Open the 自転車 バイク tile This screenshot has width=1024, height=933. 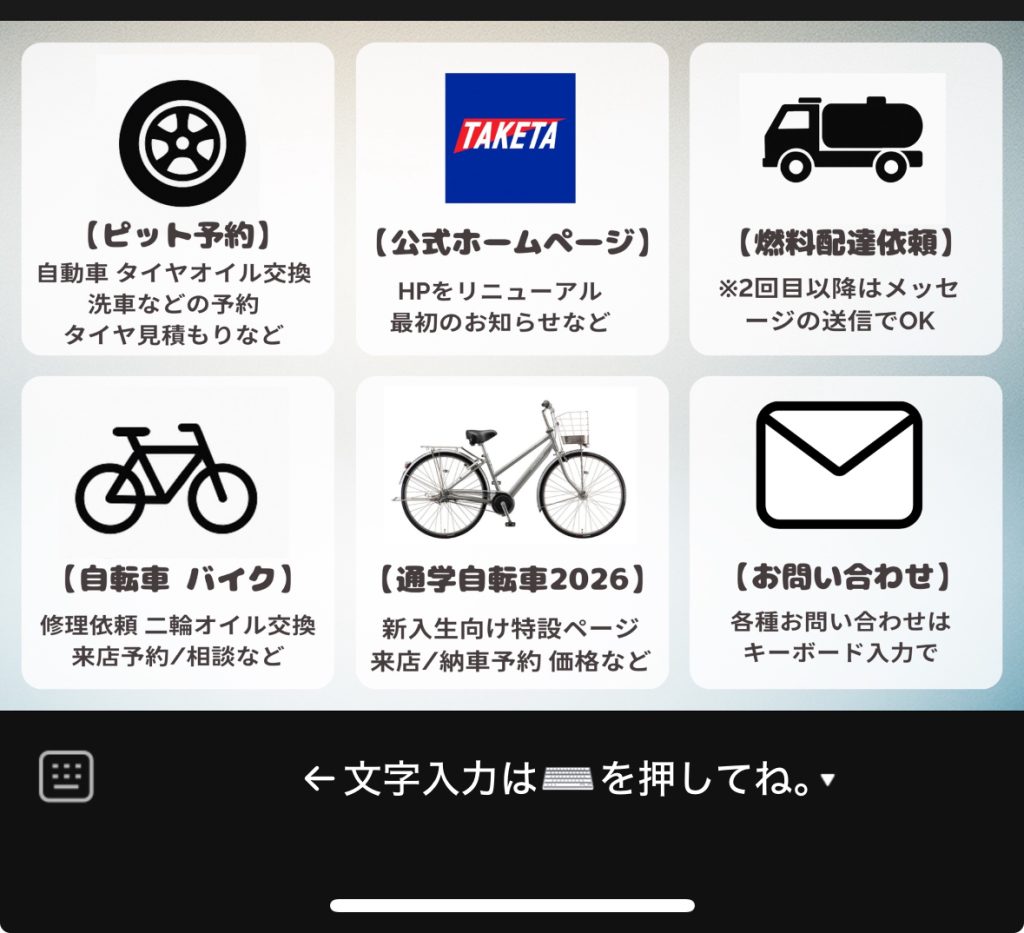[x=178, y=532]
